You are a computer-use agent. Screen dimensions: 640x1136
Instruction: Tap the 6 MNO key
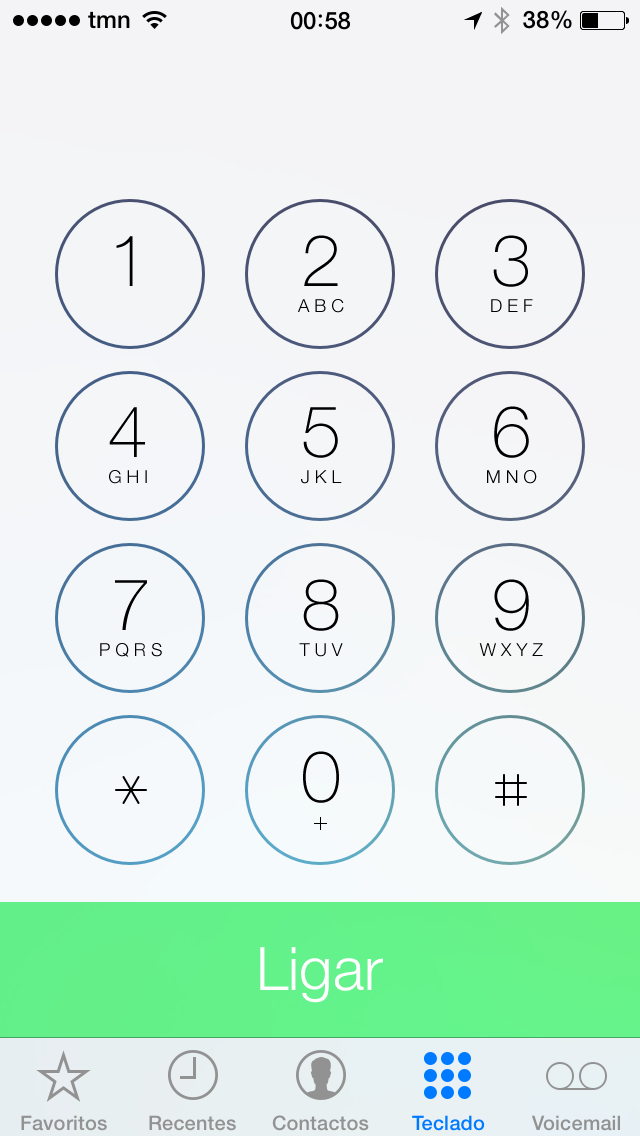(x=510, y=446)
